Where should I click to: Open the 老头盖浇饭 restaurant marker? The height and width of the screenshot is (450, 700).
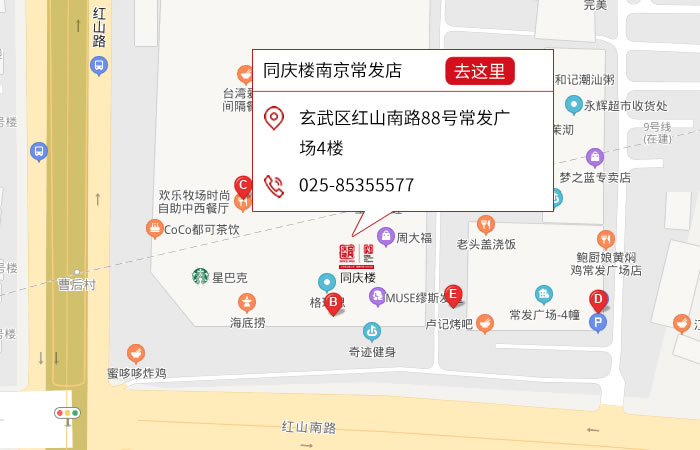pyautogui.click(x=486, y=223)
